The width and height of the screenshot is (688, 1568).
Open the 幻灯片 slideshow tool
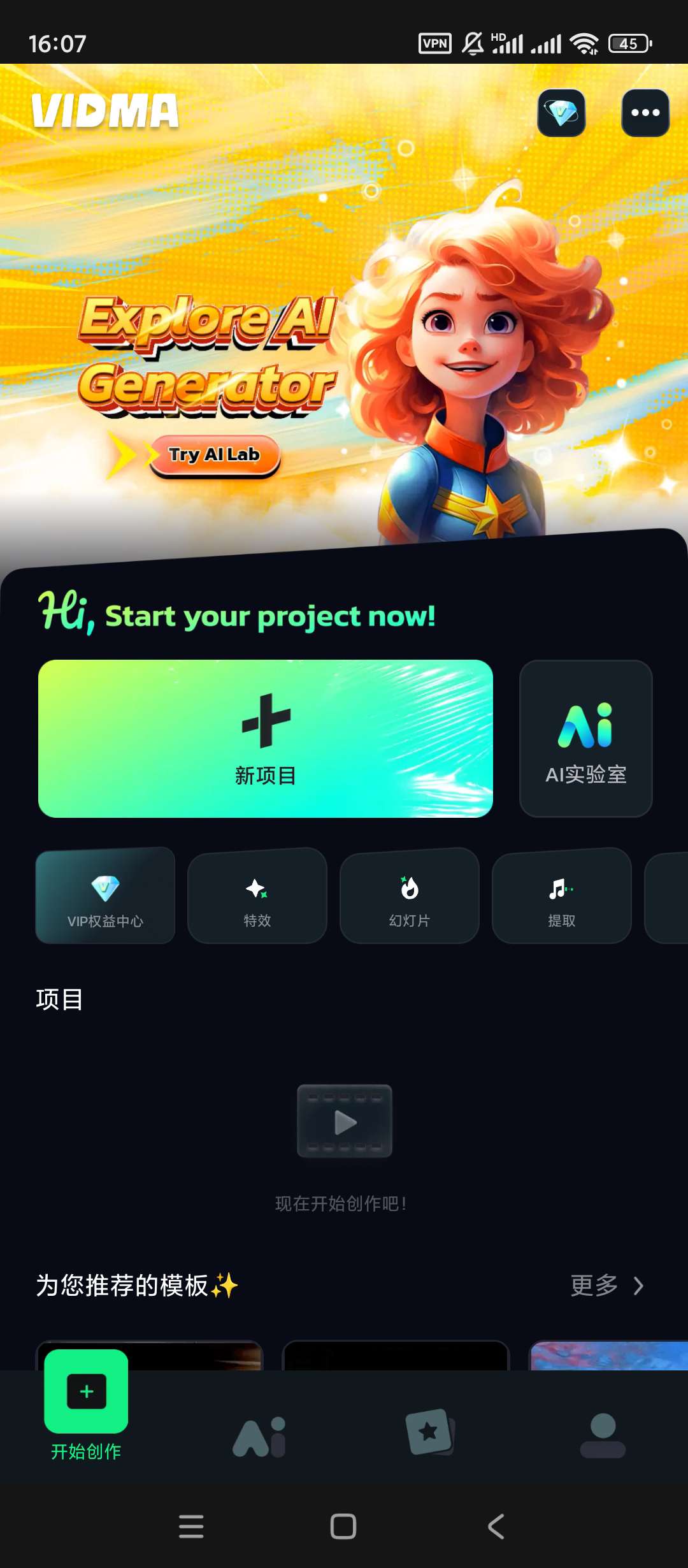pos(410,896)
